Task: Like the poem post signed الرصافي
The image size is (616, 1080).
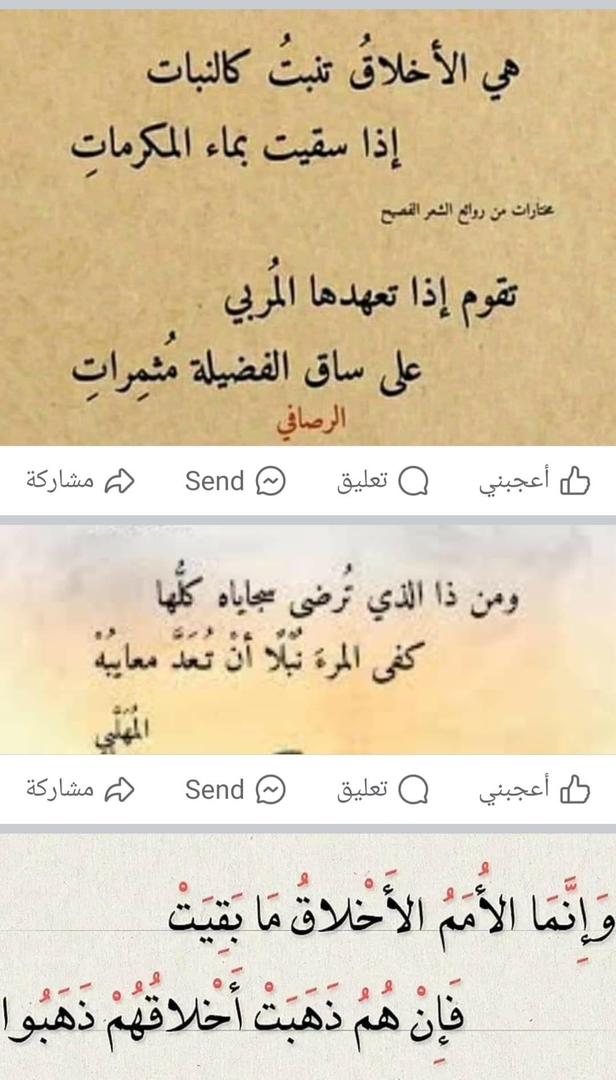Action: pos(534,481)
